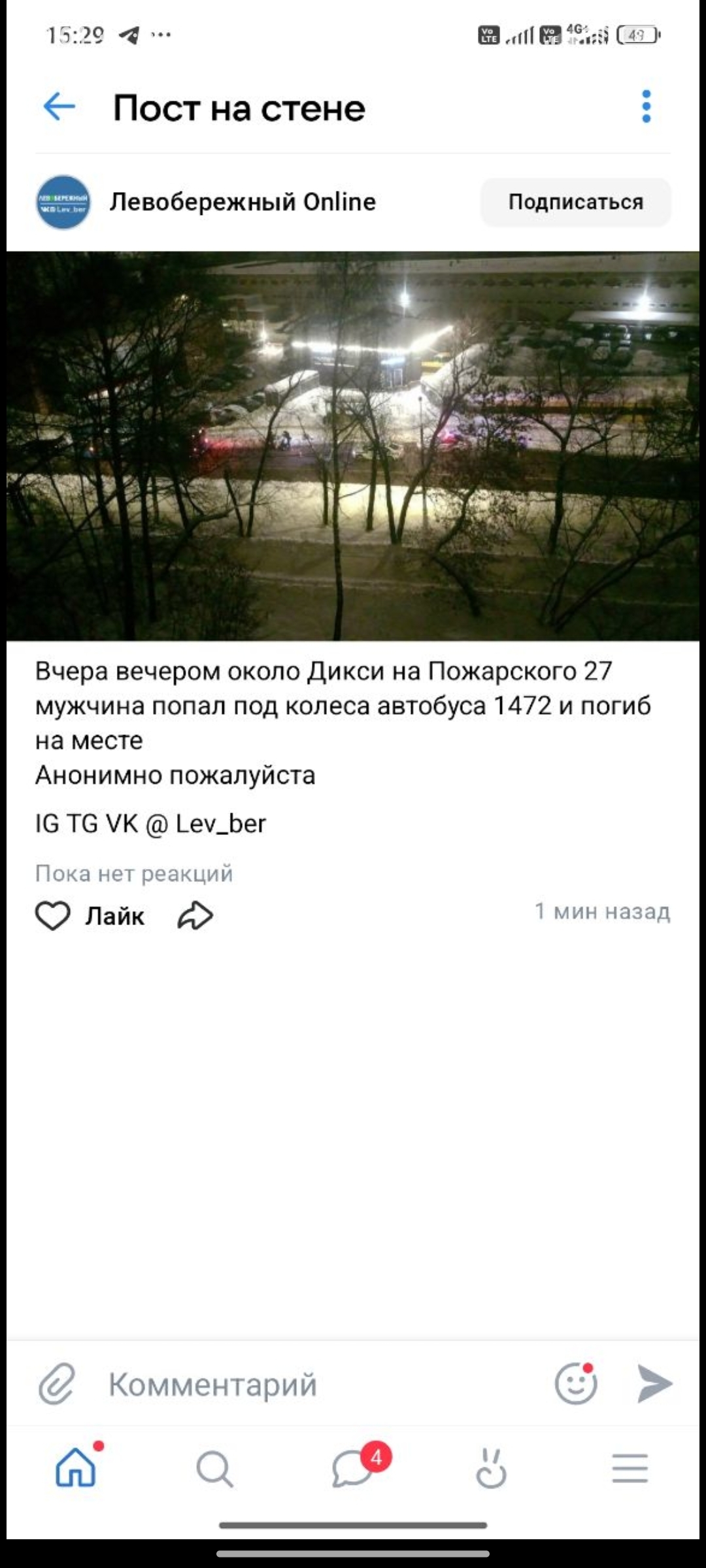Send the comment
The image size is (706, 1568).
click(654, 1383)
